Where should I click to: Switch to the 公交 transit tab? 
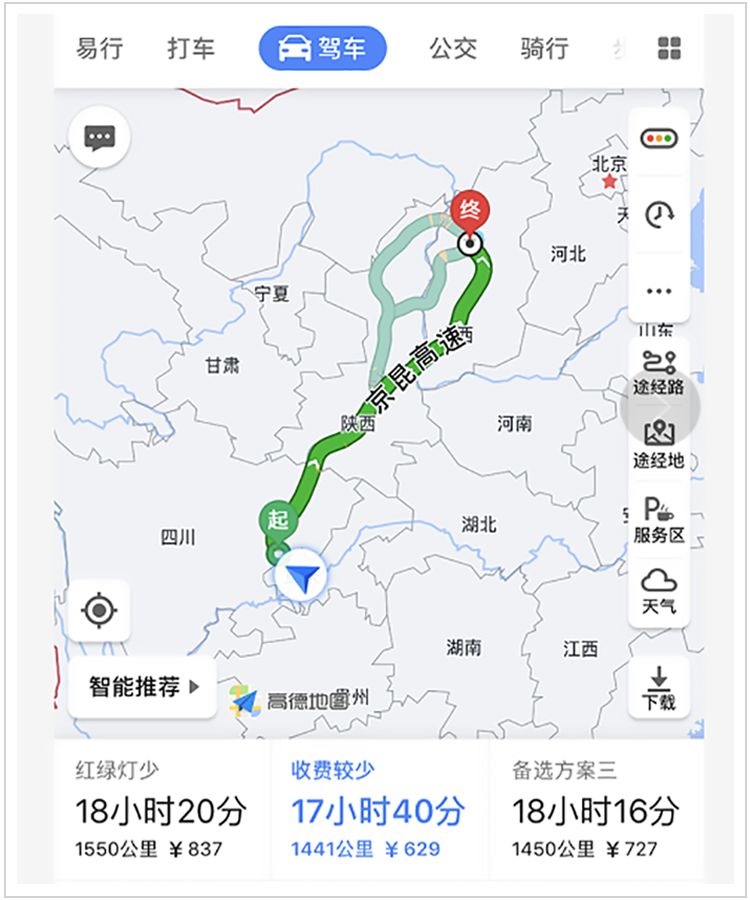pyautogui.click(x=453, y=47)
